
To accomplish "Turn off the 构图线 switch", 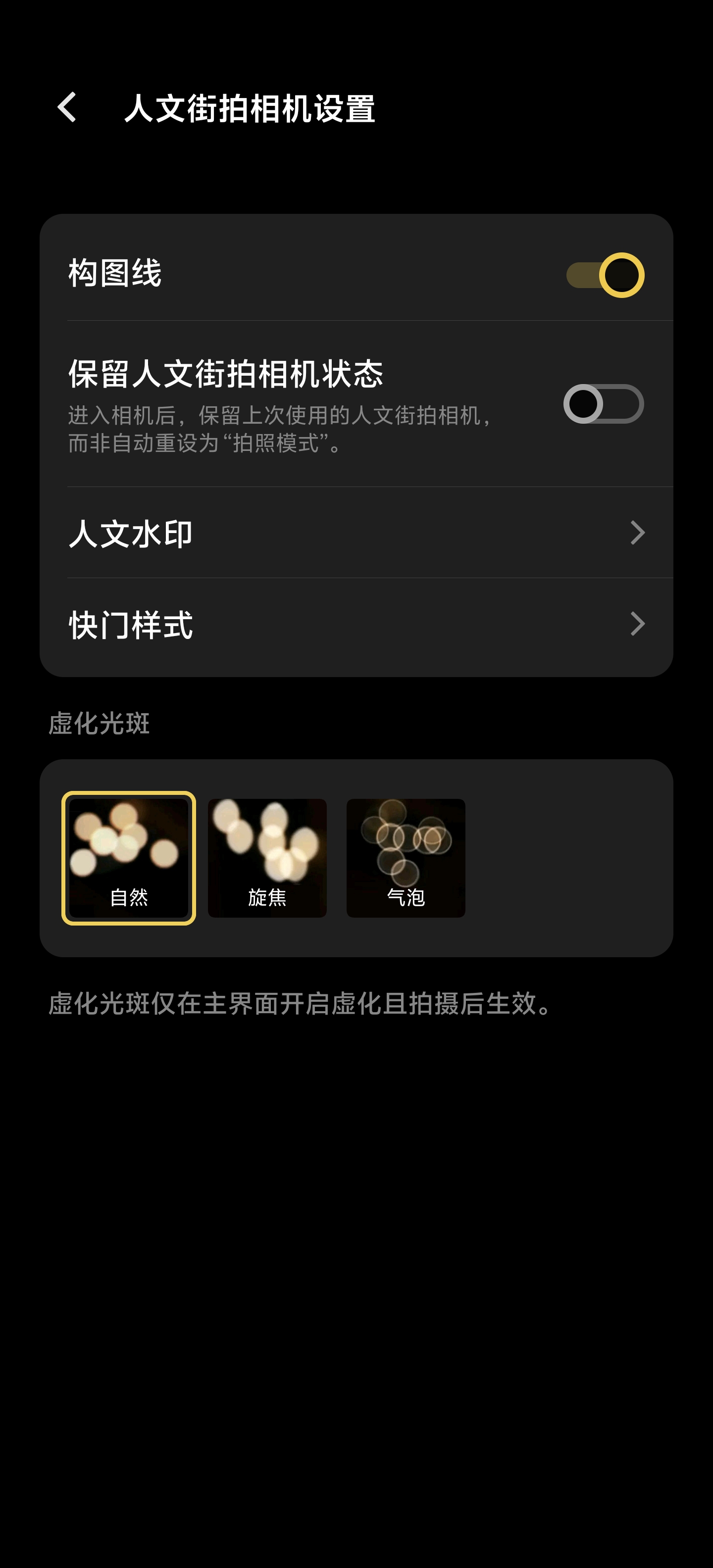I will [x=604, y=275].
